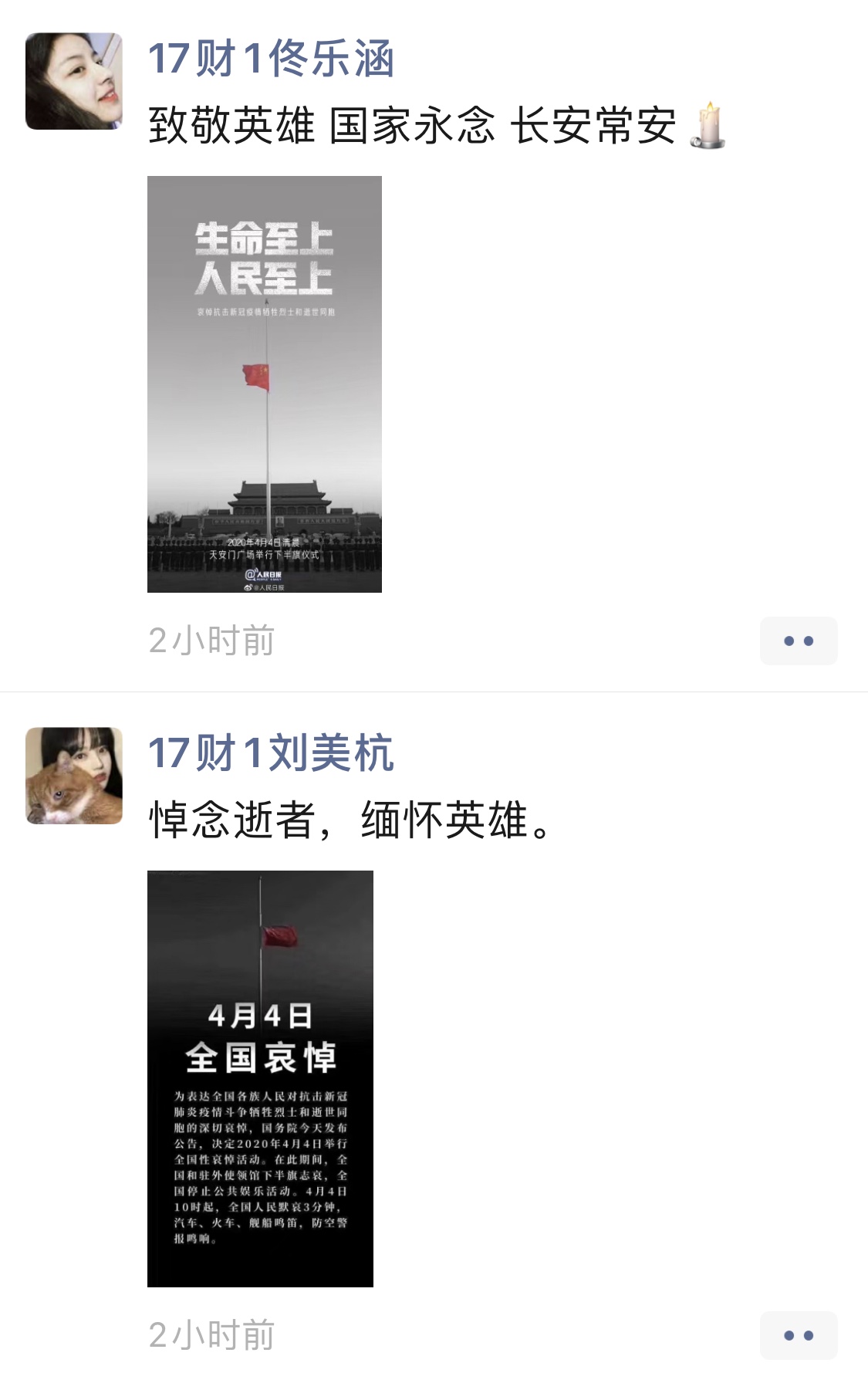The width and height of the screenshot is (868, 1373).
Task: Tap the username 17财1刘美杭
Action: [271, 753]
